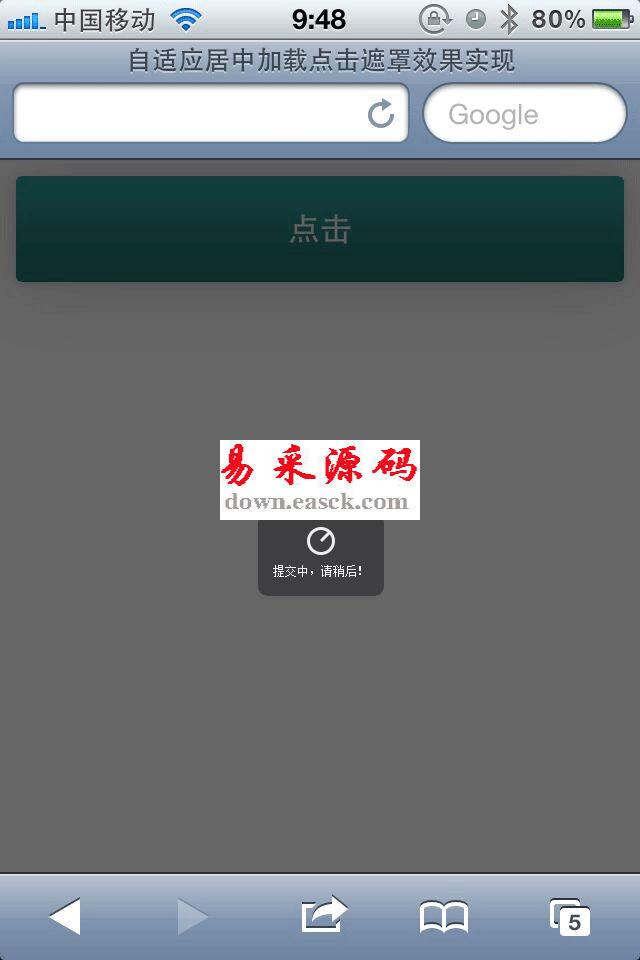This screenshot has height=960, width=640.
Task: Reload the current page
Action: click(381, 114)
